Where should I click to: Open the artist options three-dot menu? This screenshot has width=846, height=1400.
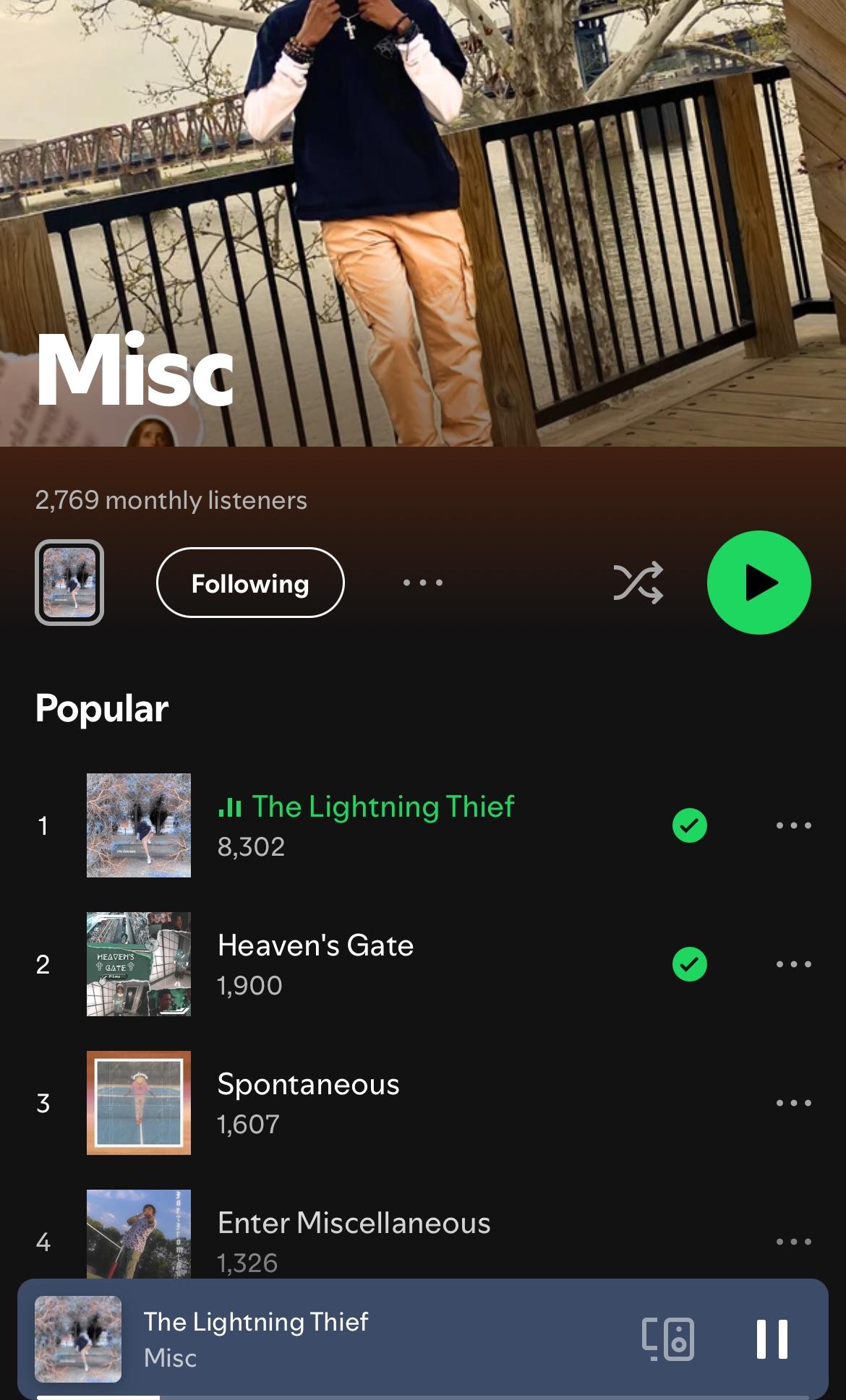coord(423,583)
